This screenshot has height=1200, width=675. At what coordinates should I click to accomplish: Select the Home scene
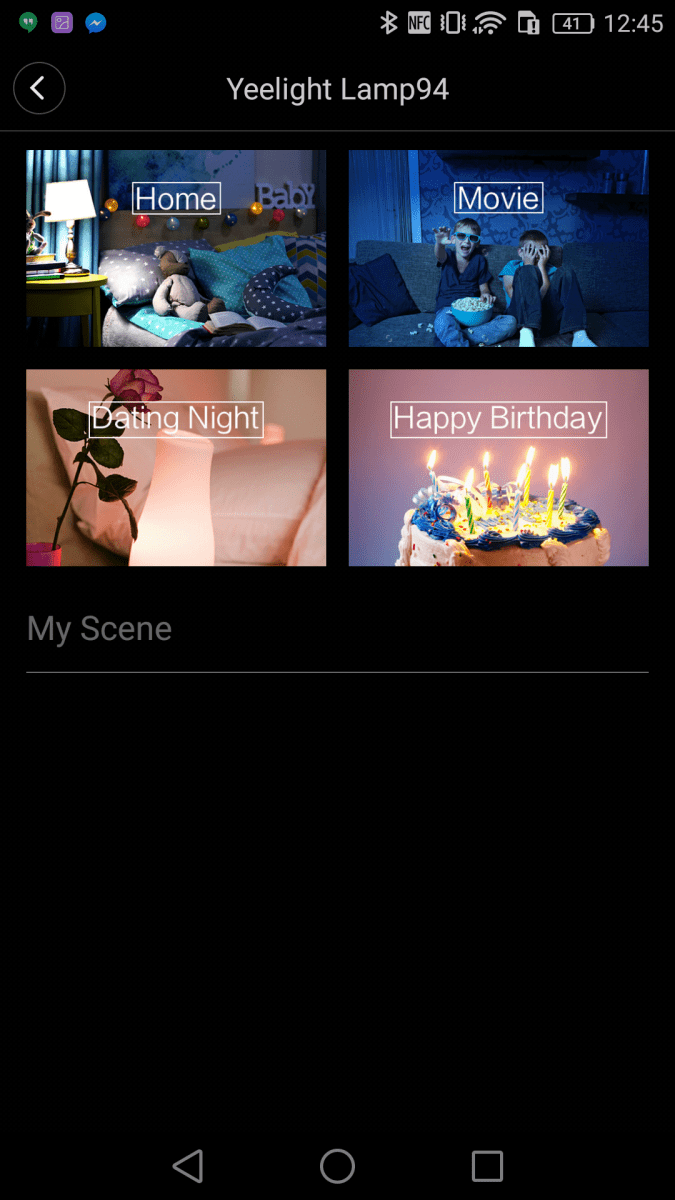(176, 248)
